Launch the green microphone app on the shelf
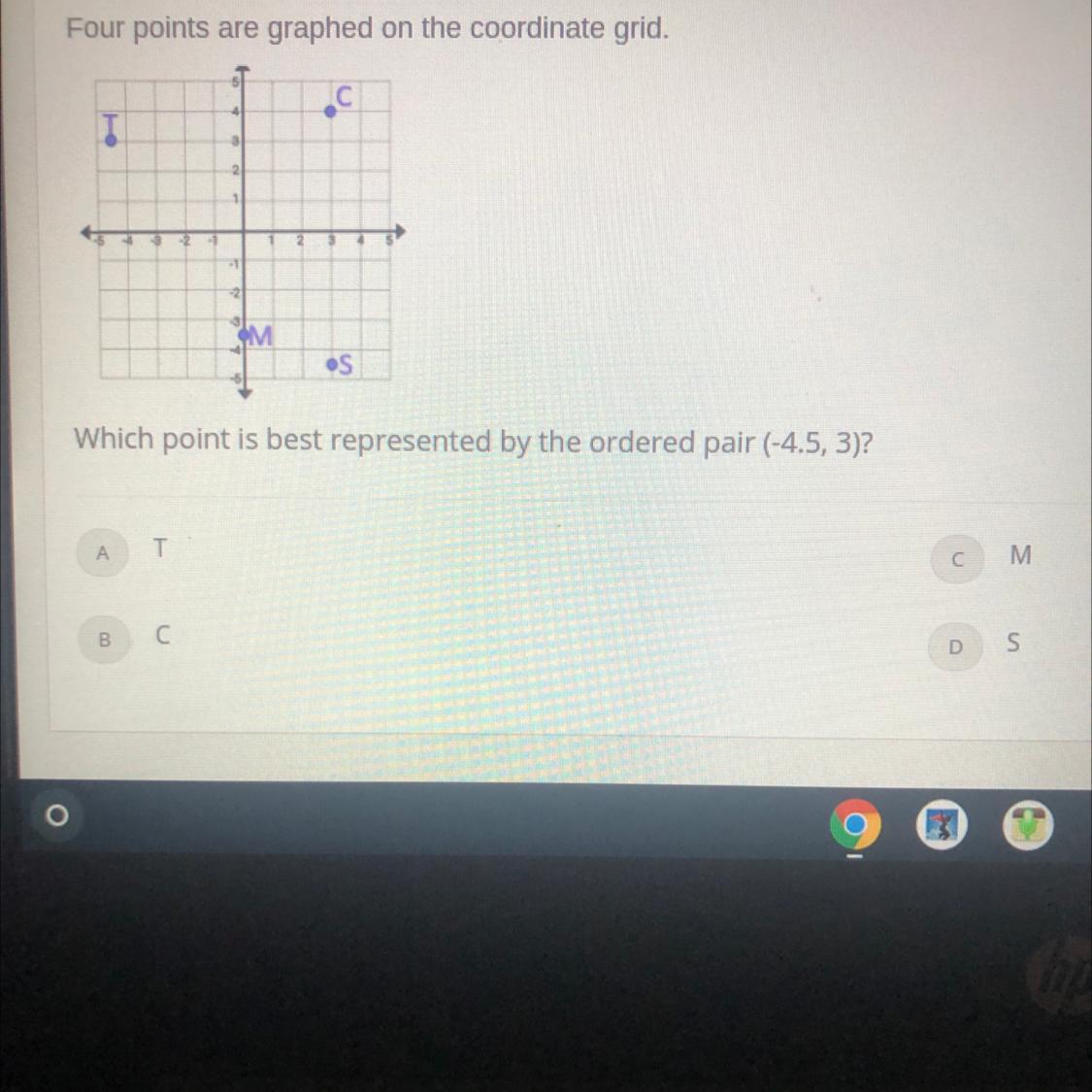This screenshot has width=1092, height=1092. 1027,827
